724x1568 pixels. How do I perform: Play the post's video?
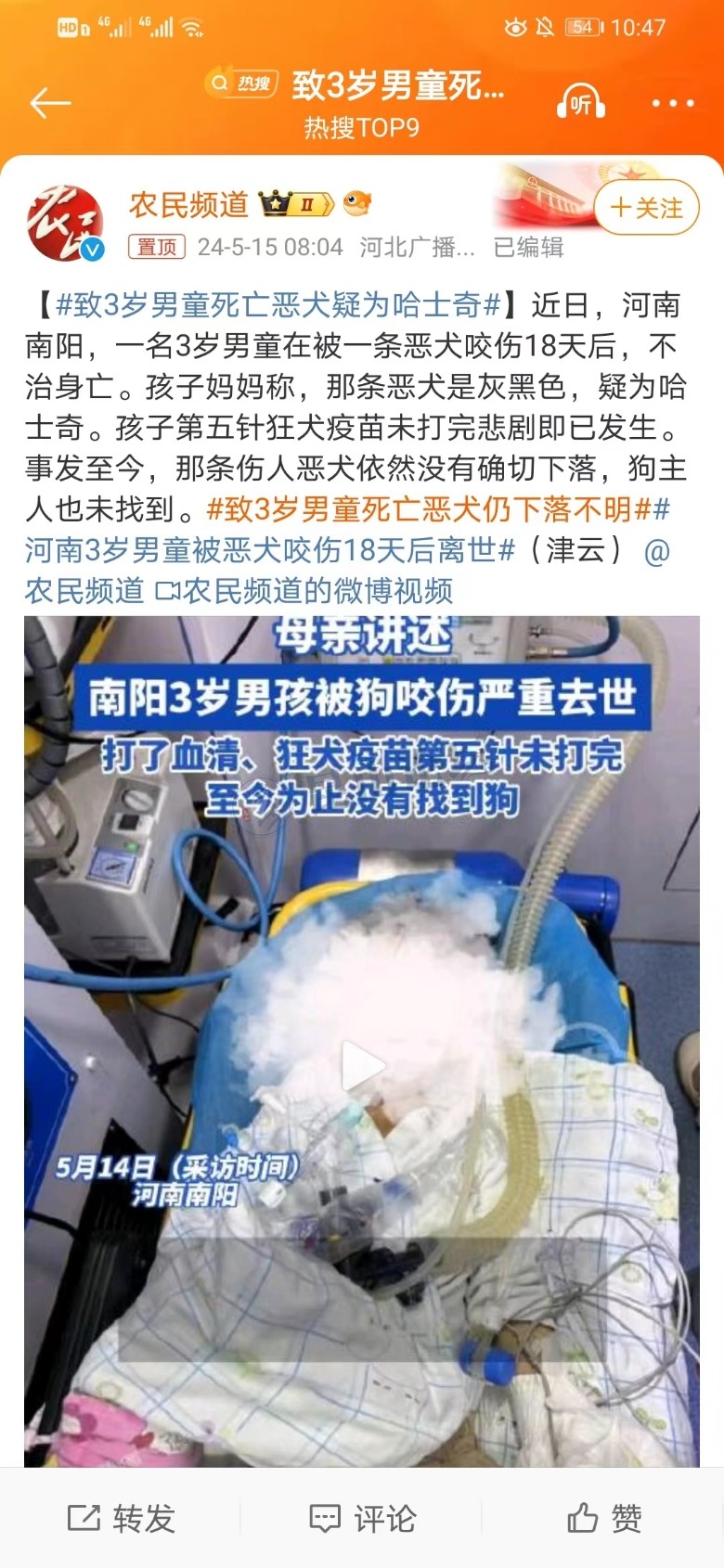(x=362, y=1065)
